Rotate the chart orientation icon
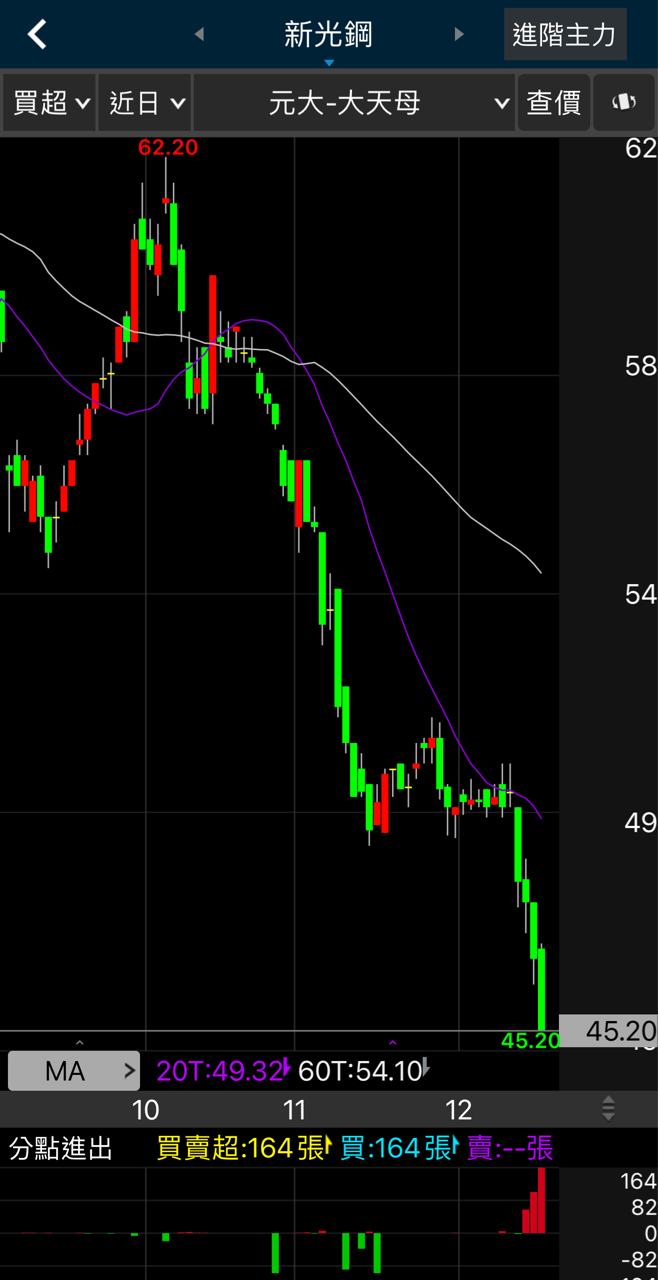 coord(624,102)
